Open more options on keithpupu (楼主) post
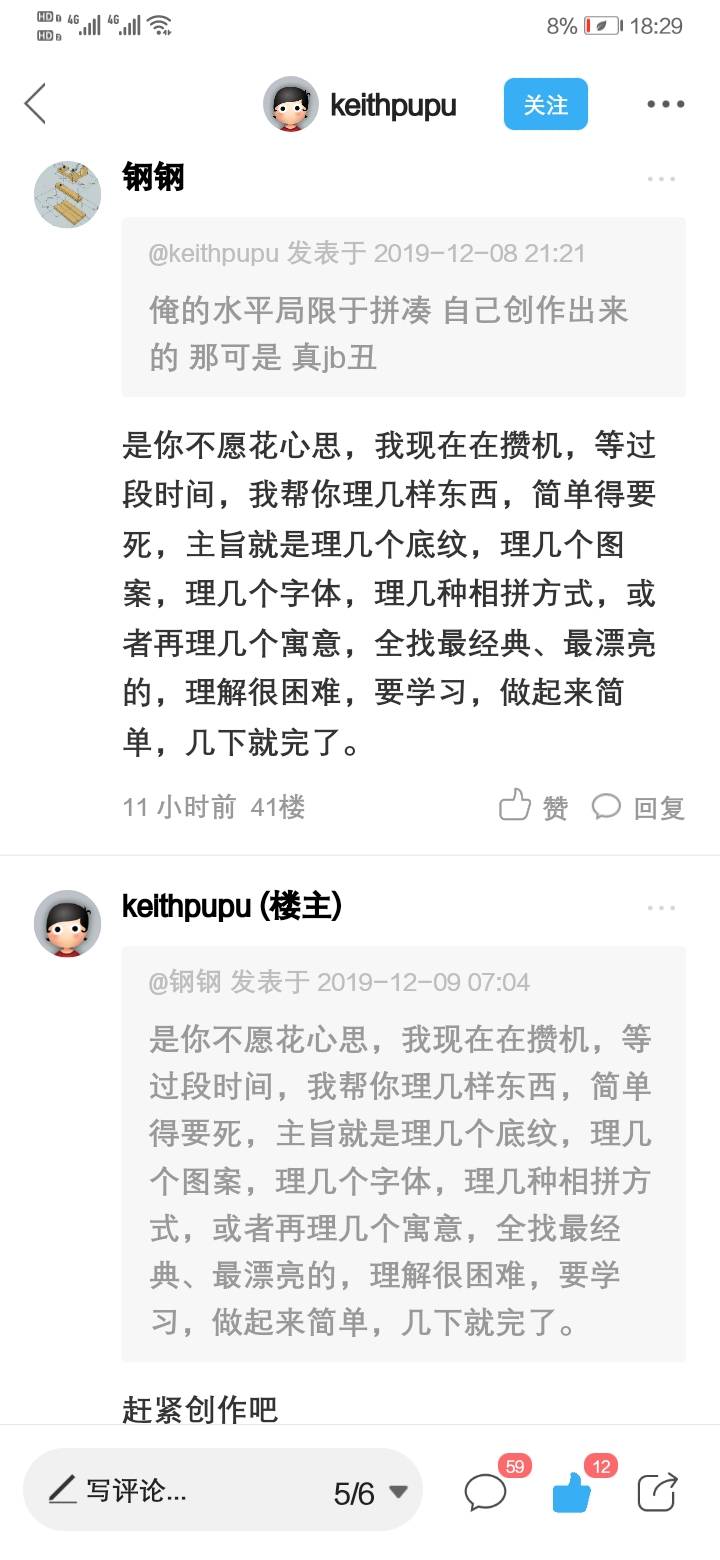This screenshot has height=1560, width=720. coord(661,908)
